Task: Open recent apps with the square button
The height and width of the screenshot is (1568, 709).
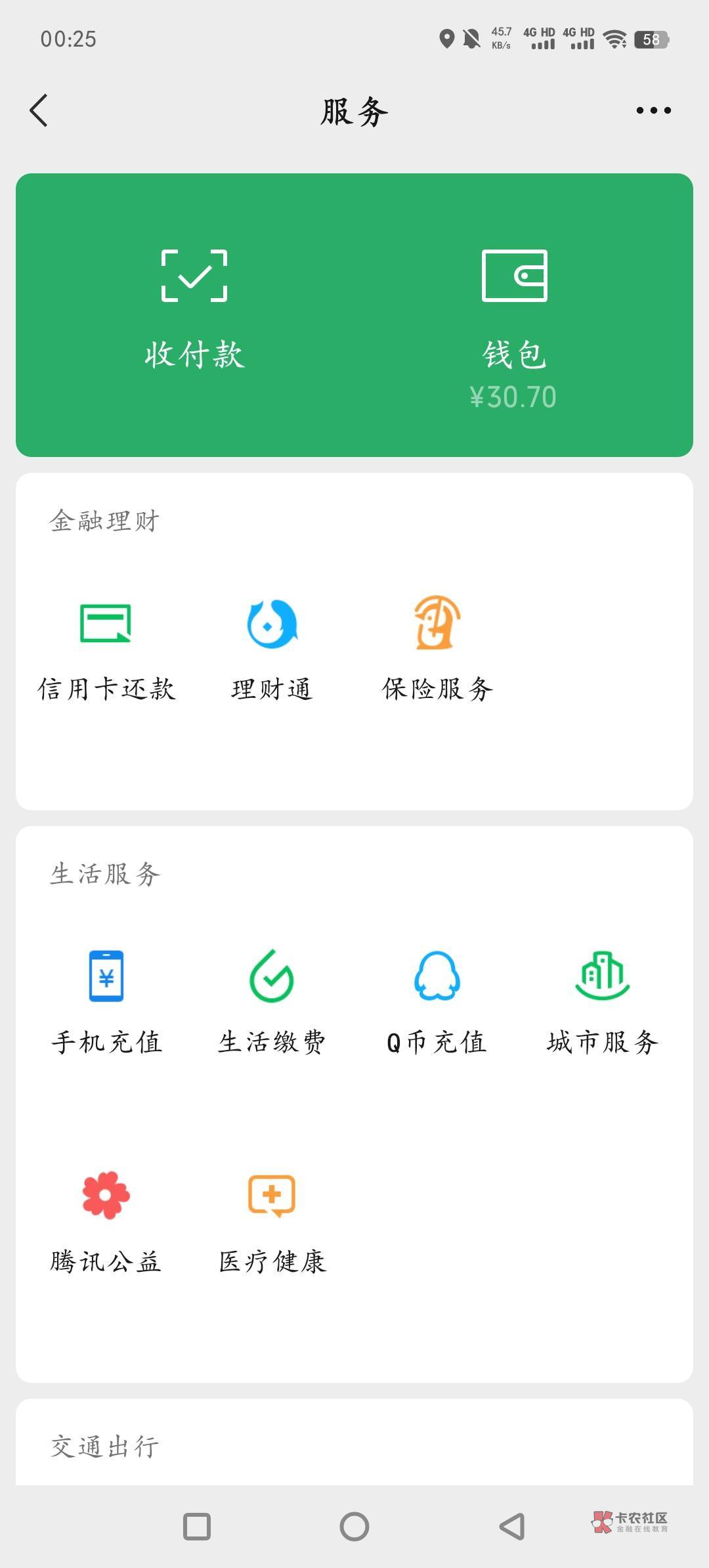Action: (197, 1526)
